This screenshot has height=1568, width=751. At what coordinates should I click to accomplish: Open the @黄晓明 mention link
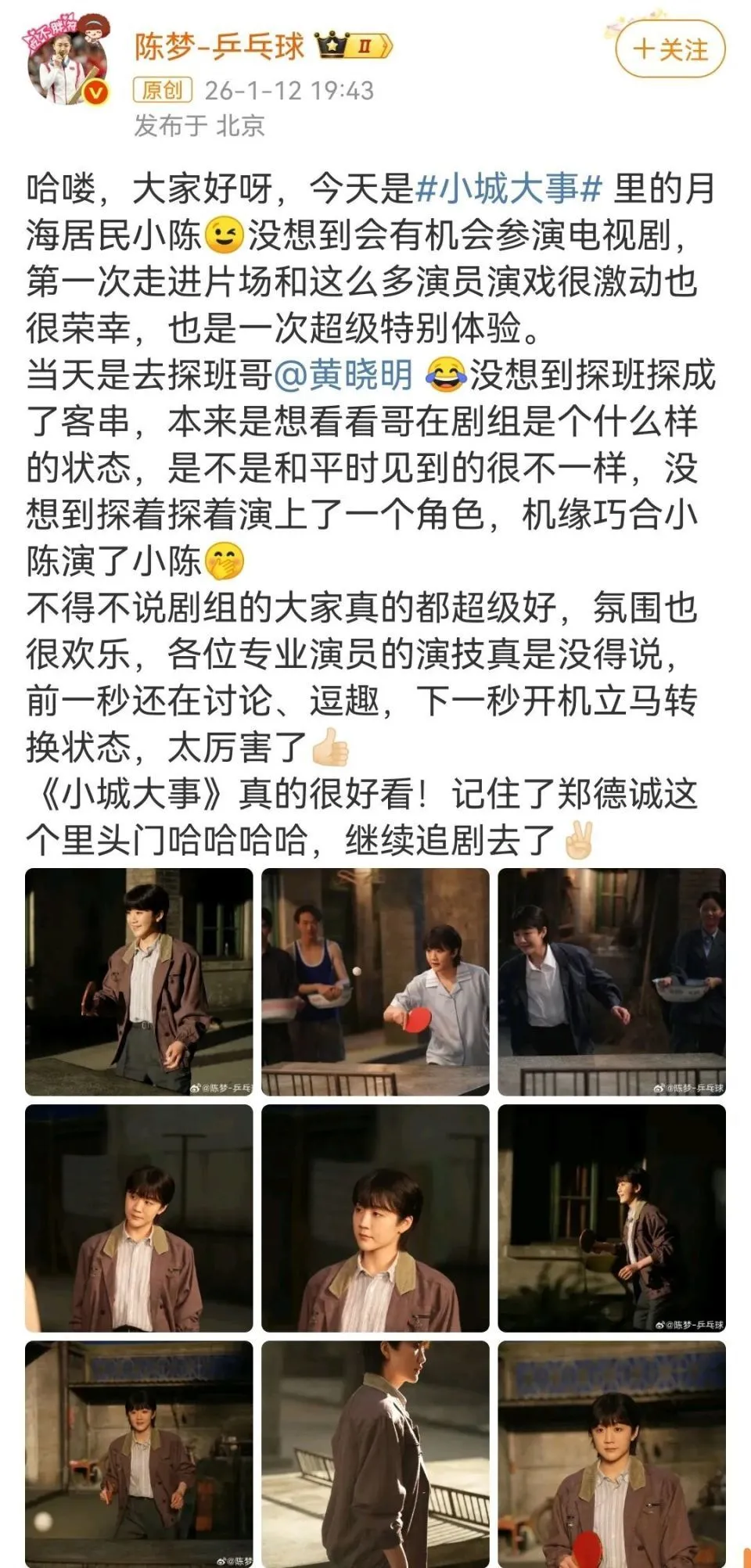[x=344, y=375]
